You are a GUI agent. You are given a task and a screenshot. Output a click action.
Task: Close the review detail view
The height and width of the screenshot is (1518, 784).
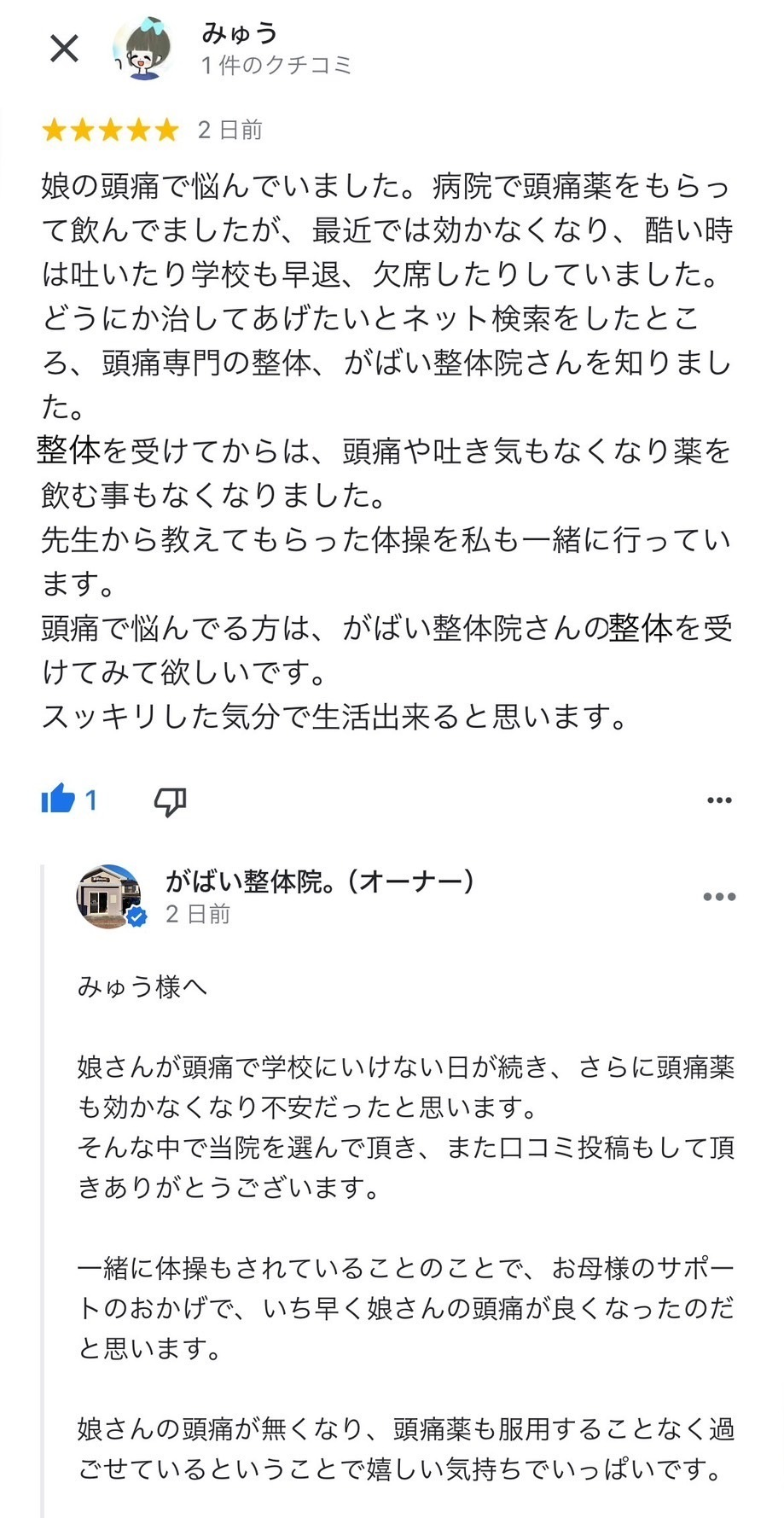(64, 49)
